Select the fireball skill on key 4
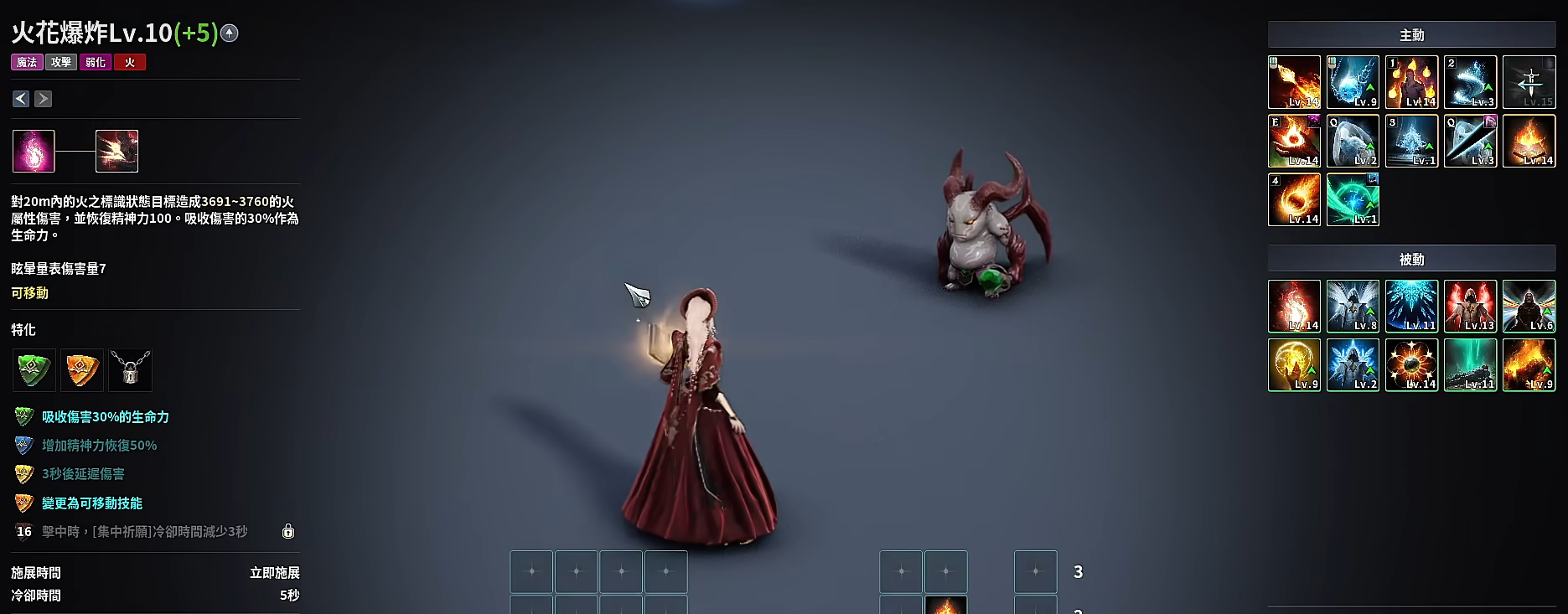Viewport: 1568px width, 614px height. [x=1294, y=199]
